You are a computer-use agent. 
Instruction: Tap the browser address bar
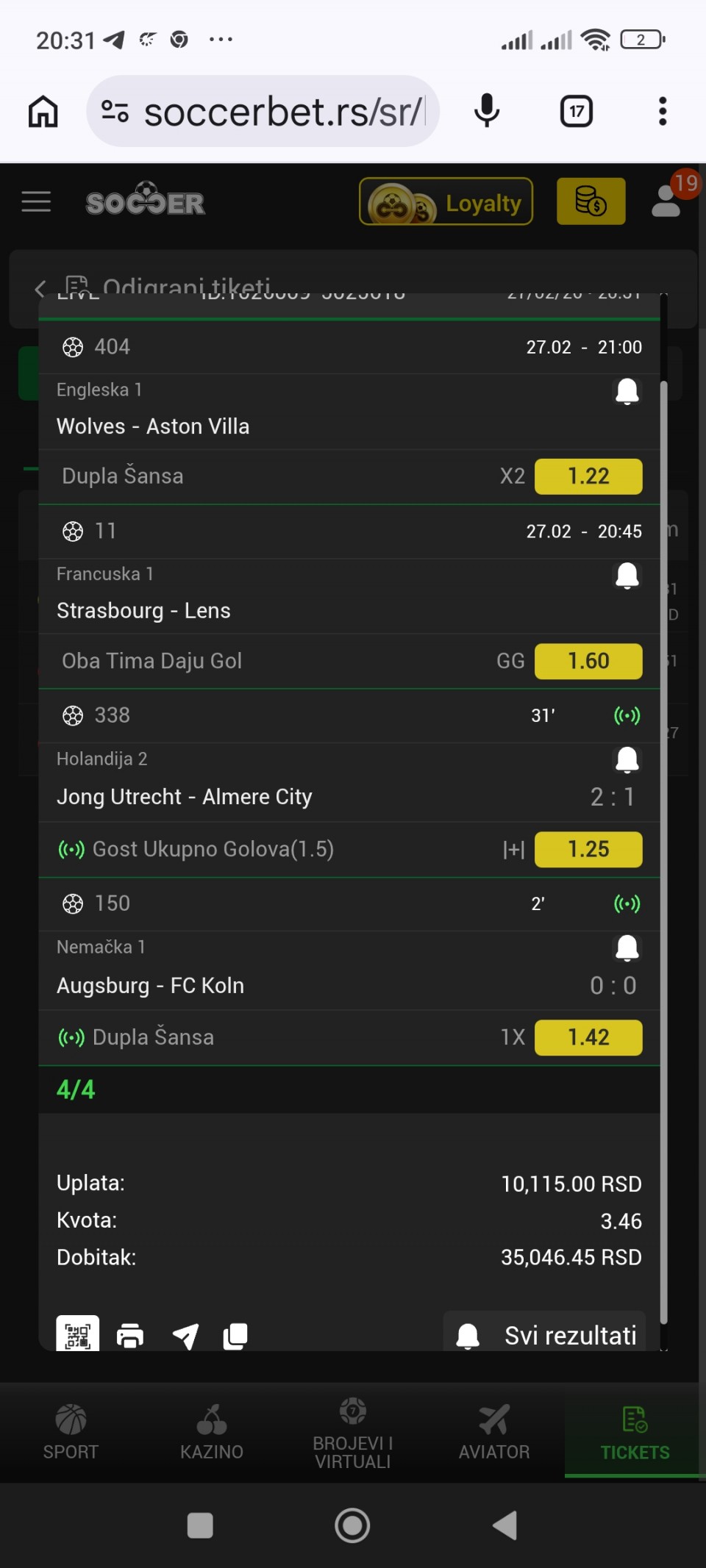coord(283,112)
